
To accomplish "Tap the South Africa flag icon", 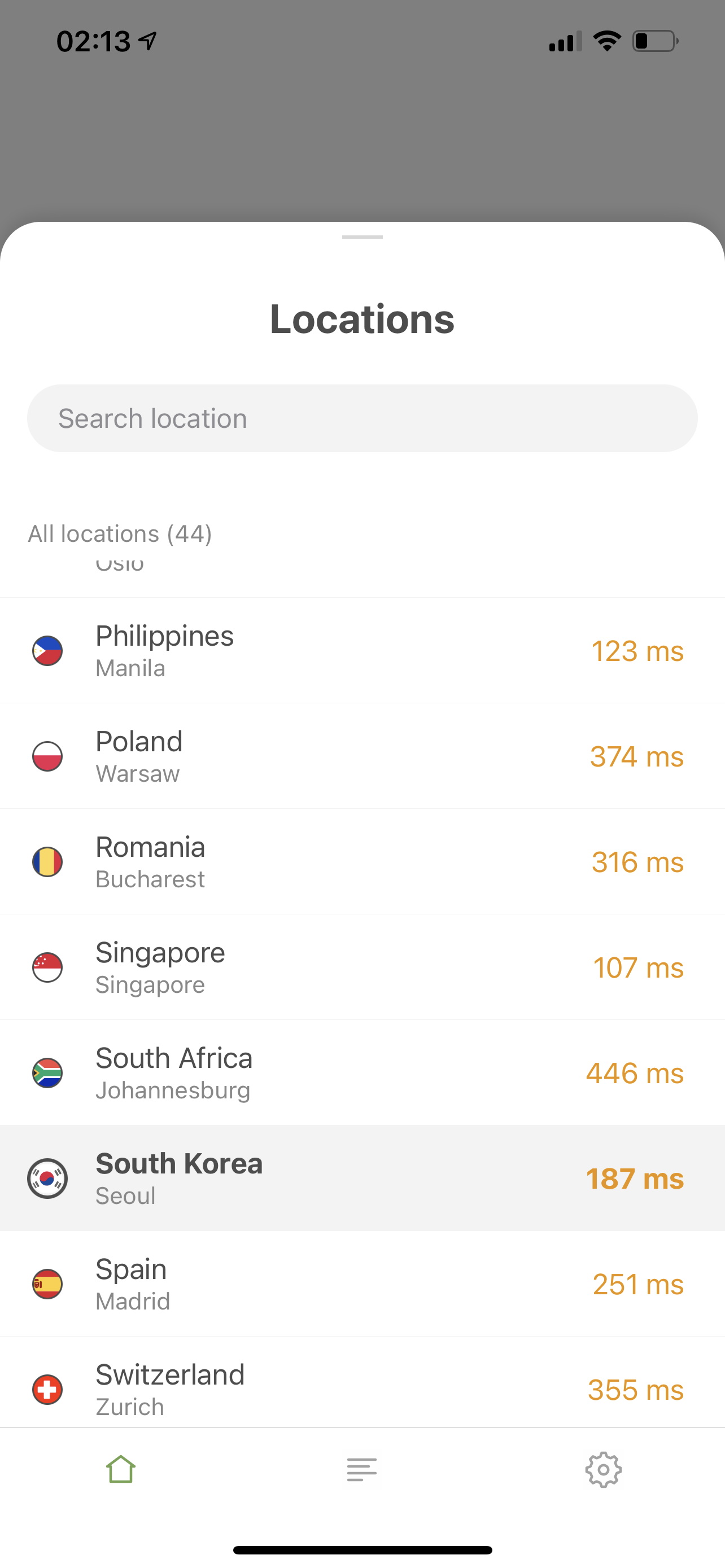I will [x=47, y=1072].
